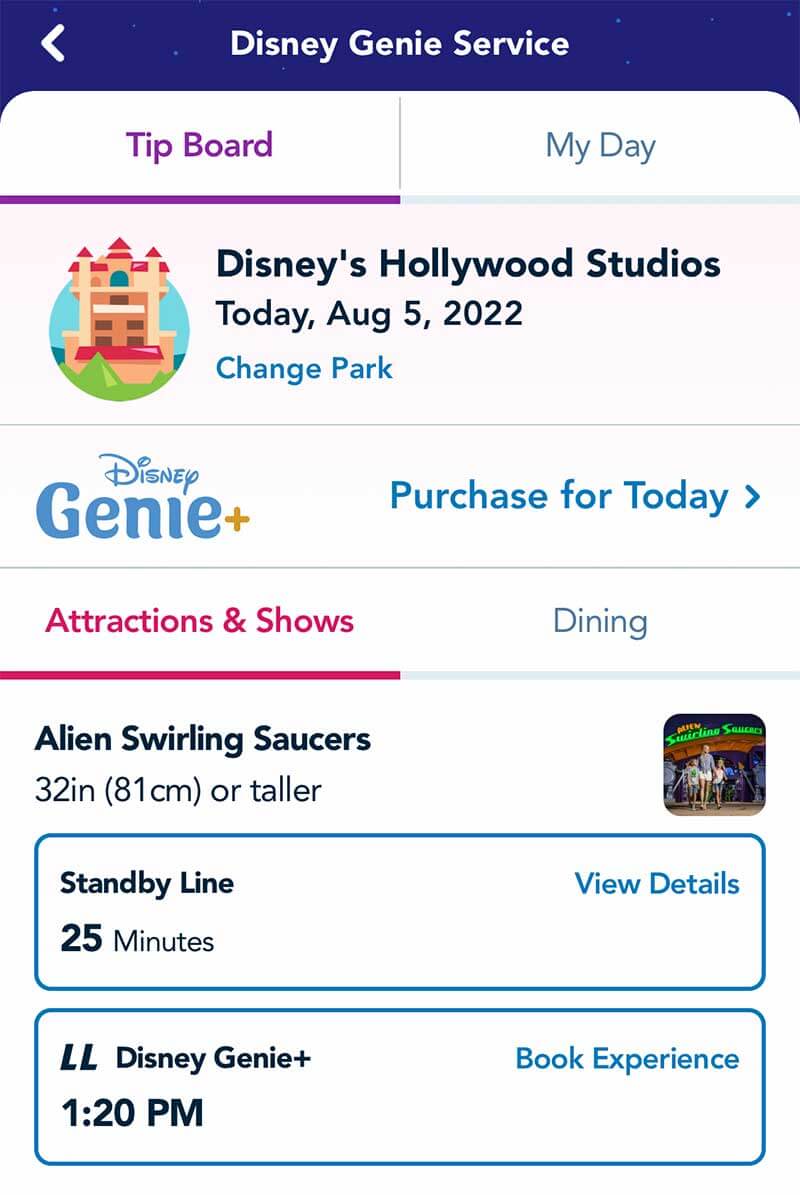View Details for the Standby Line

click(657, 884)
